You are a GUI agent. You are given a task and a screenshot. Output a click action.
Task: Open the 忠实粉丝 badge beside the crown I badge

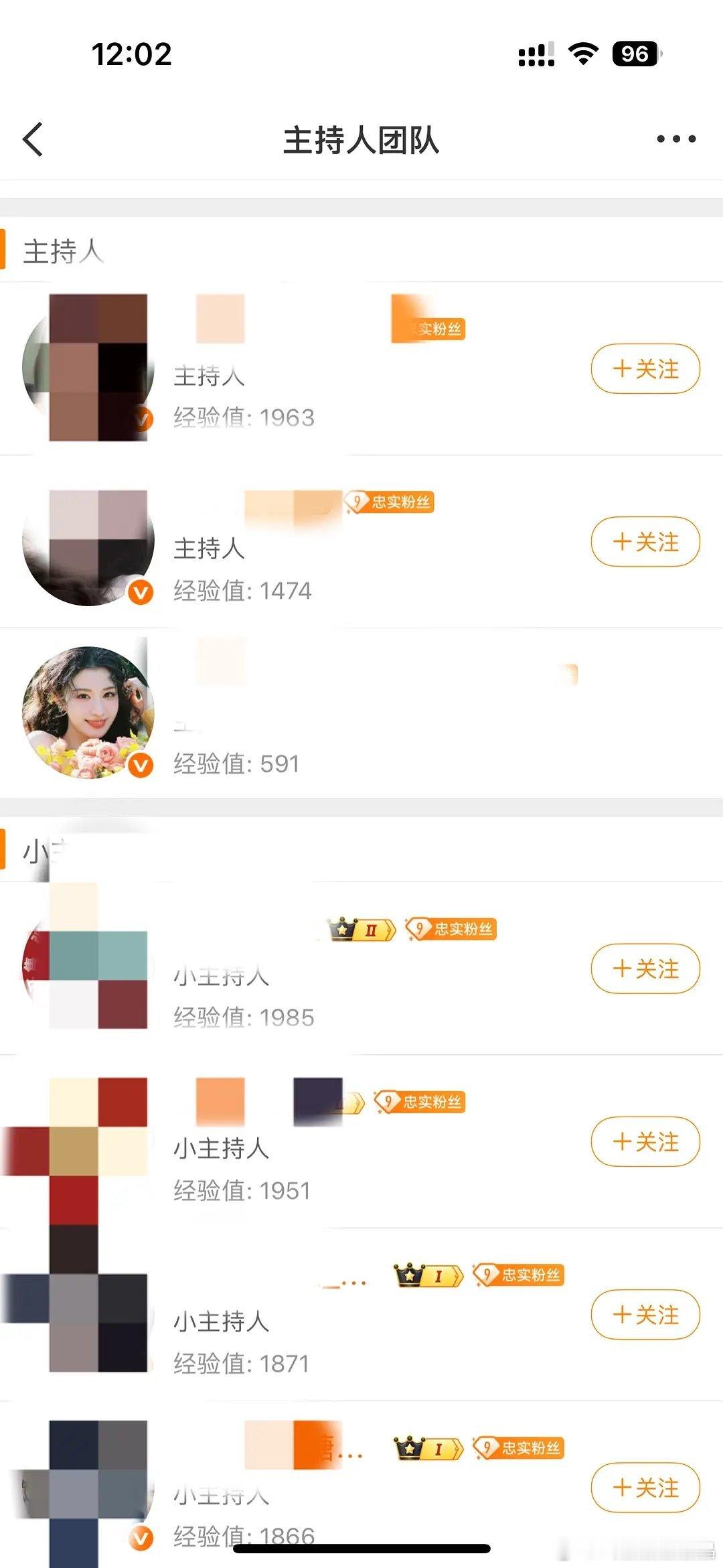click(519, 1277)
